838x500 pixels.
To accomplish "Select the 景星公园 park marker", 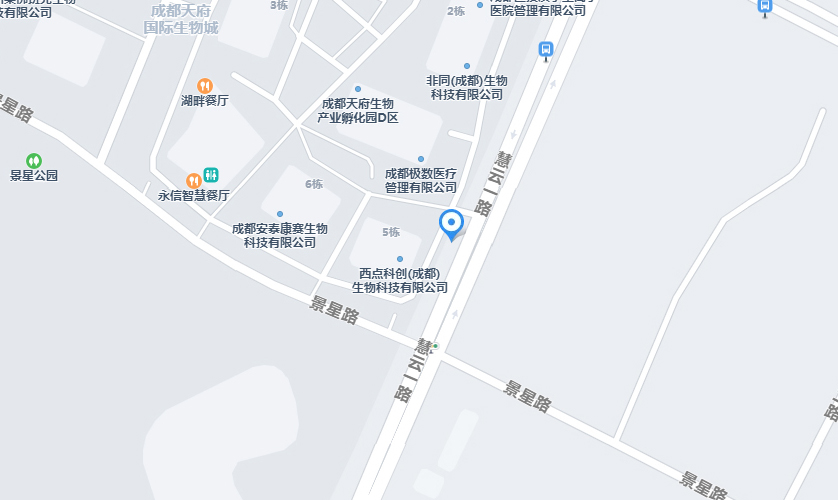I will pyautogui.click(x=34, y=160).
